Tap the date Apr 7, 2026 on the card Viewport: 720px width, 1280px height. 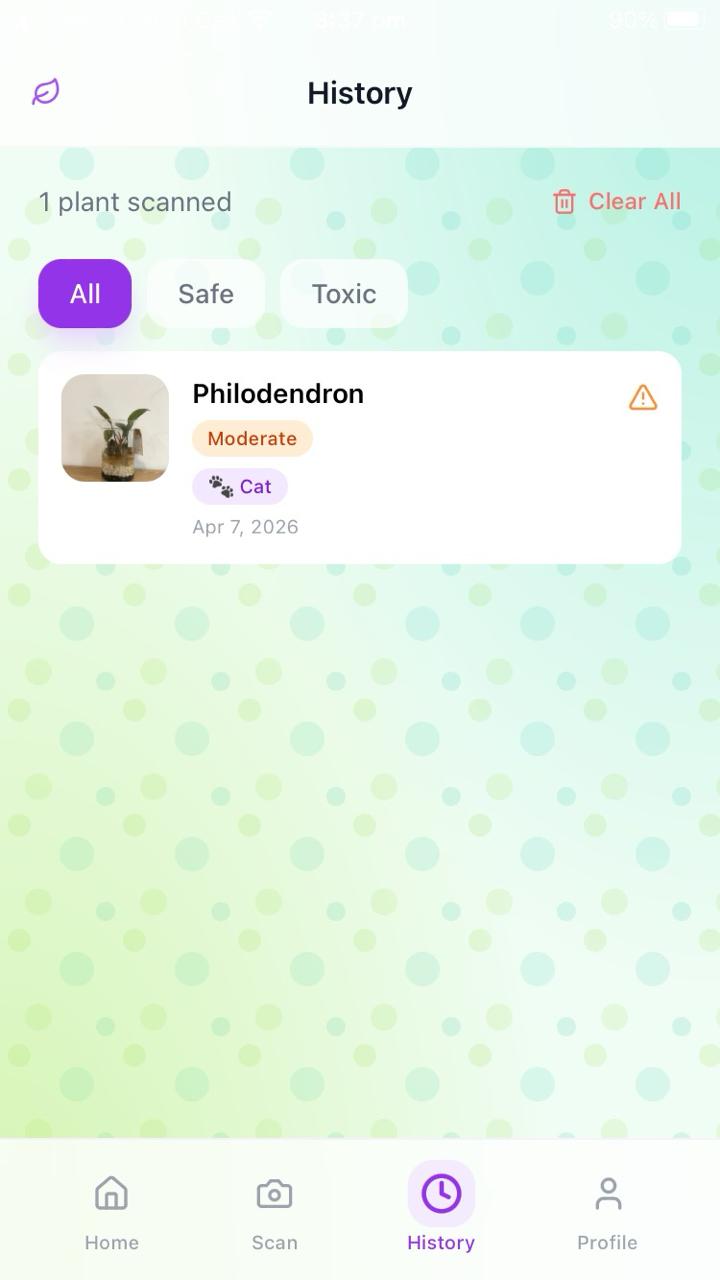[246, 526]
